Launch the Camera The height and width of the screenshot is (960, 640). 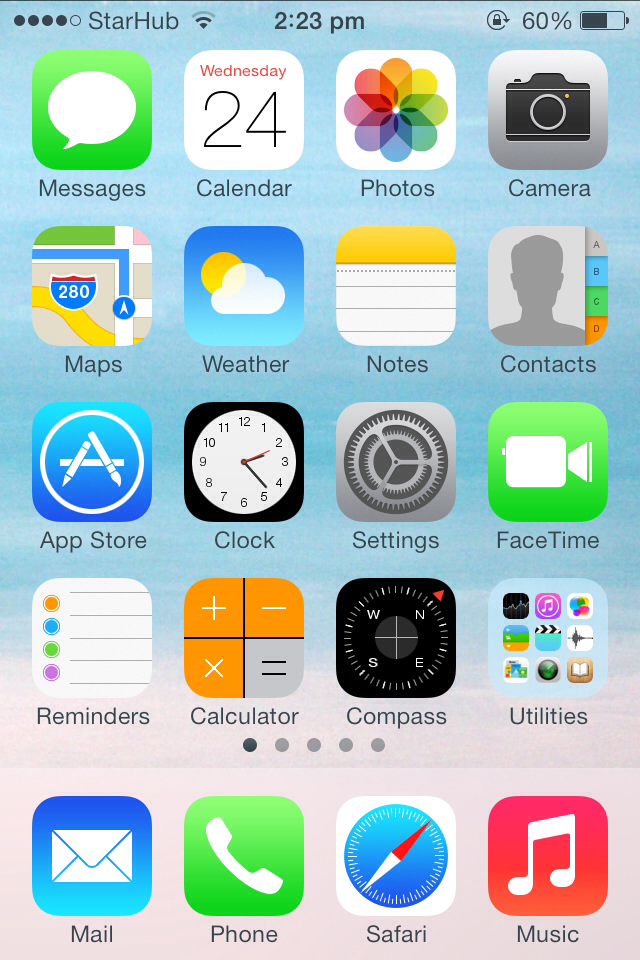(x=548, y=110)
